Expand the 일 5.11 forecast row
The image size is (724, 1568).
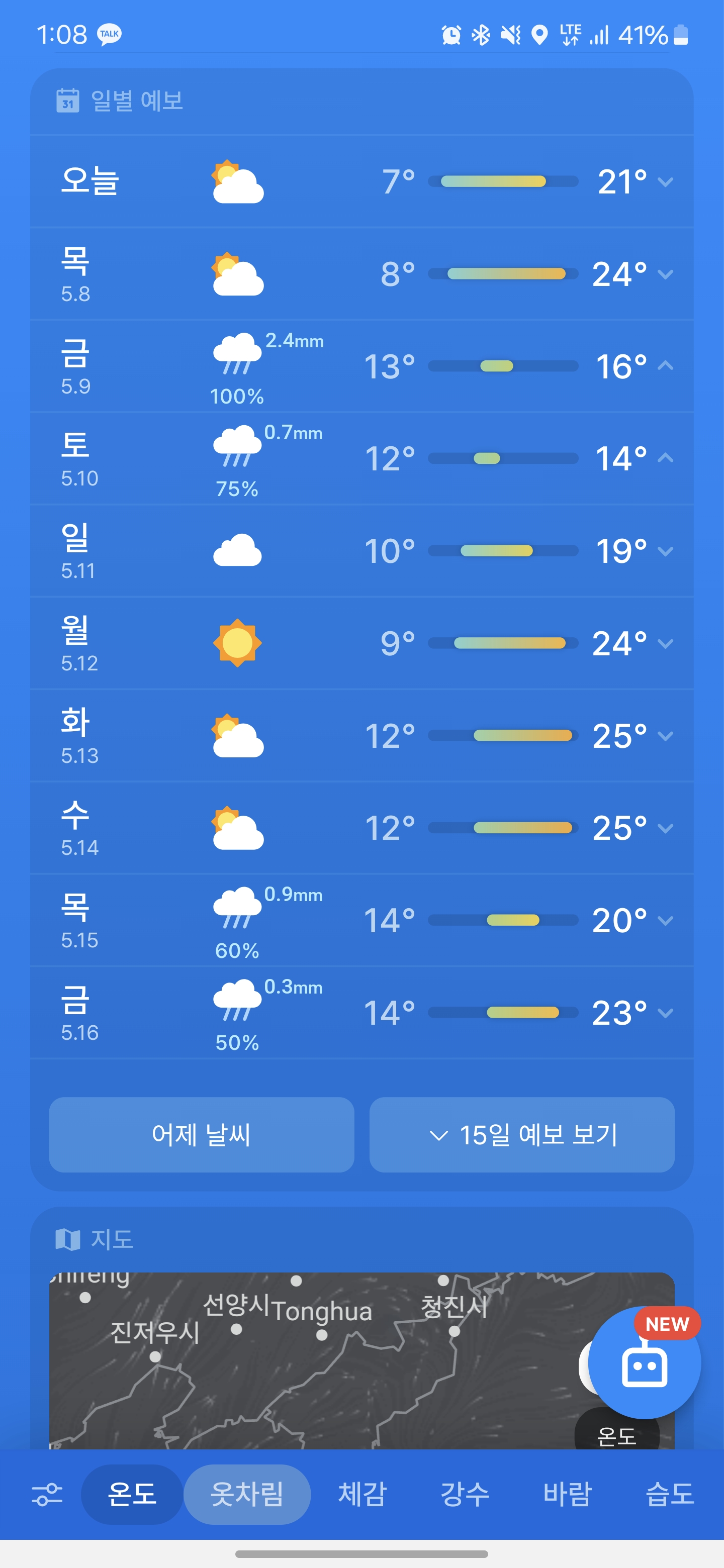click(361, 551)
